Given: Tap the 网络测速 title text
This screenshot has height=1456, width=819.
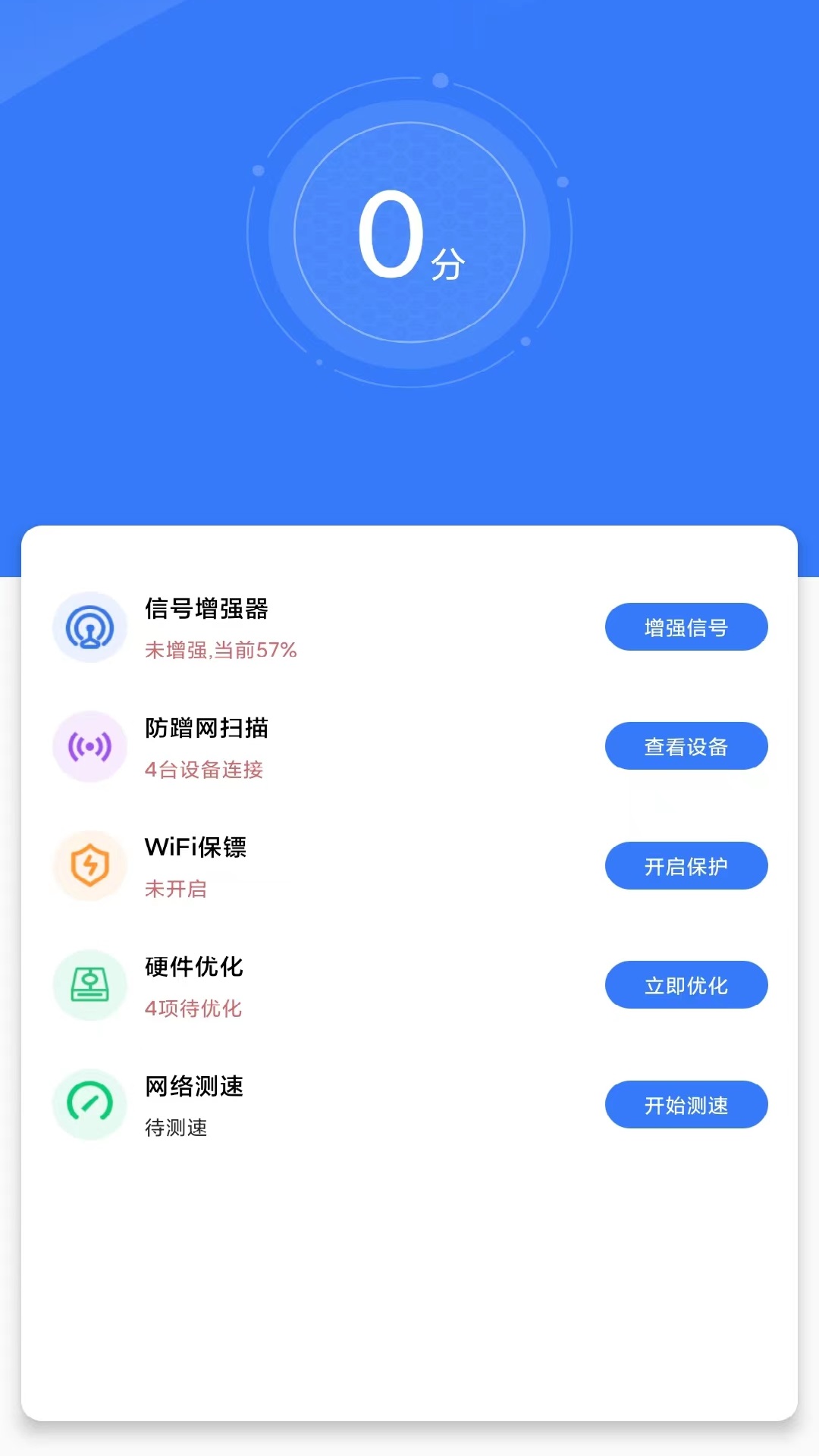Looking at the screenshot, I should [x=195, y=1087].
